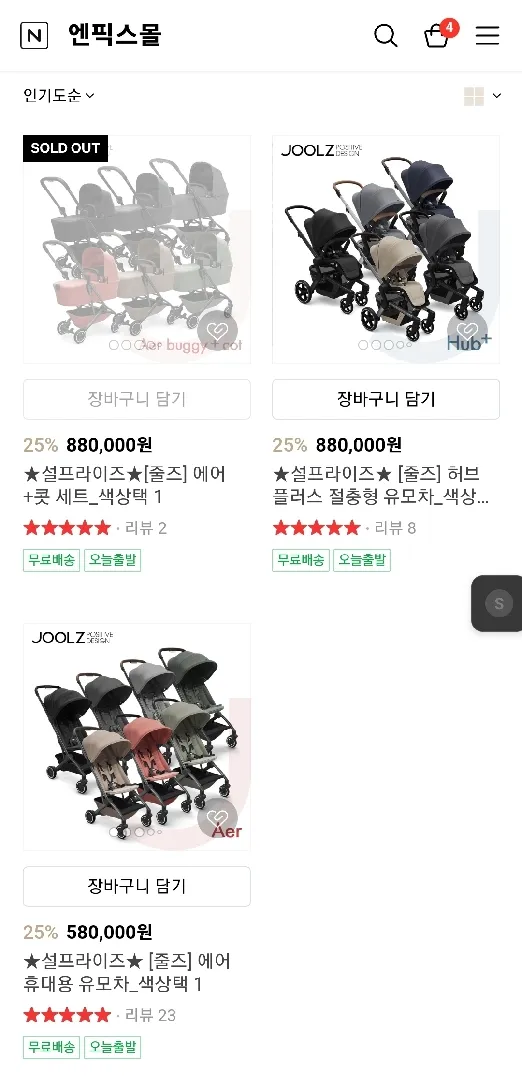Open the hamburger menu
522x1080 pixels.
(x=487, y=35)
